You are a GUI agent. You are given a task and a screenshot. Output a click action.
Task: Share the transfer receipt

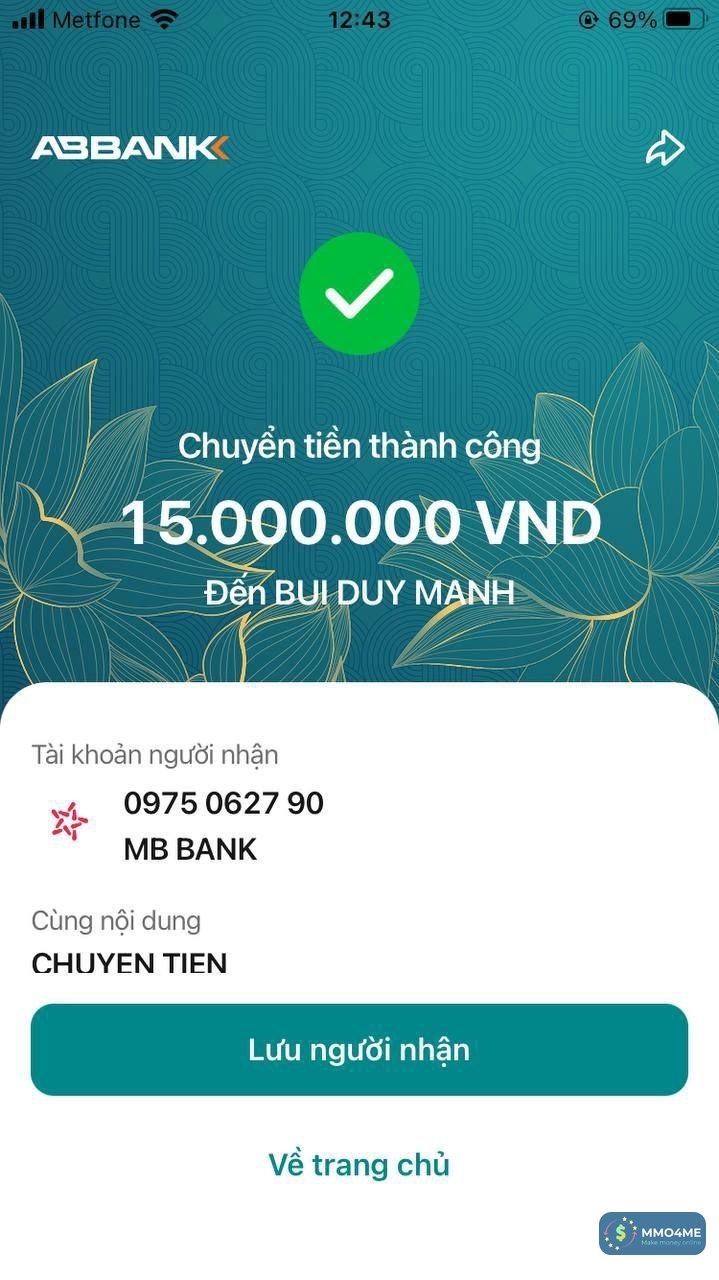coord(664,149)
